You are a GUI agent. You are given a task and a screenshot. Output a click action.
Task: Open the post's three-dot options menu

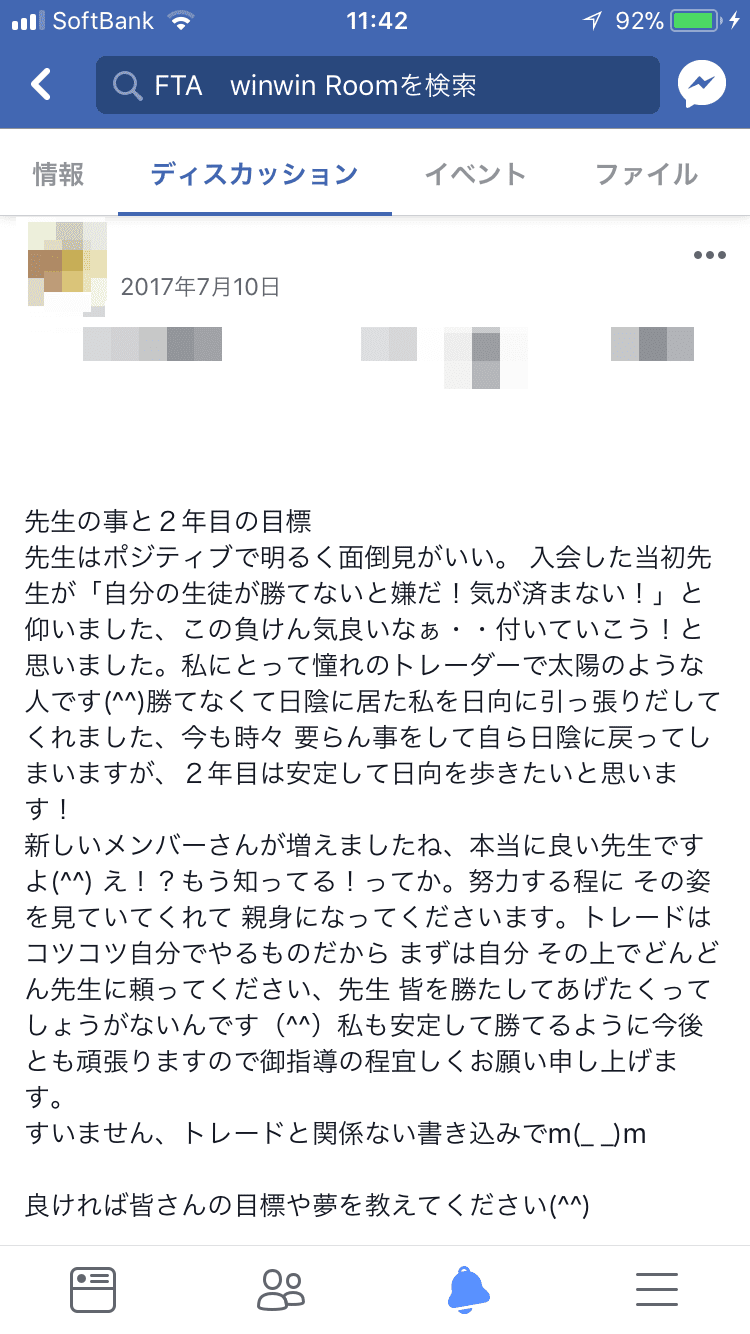click(709, 255)
